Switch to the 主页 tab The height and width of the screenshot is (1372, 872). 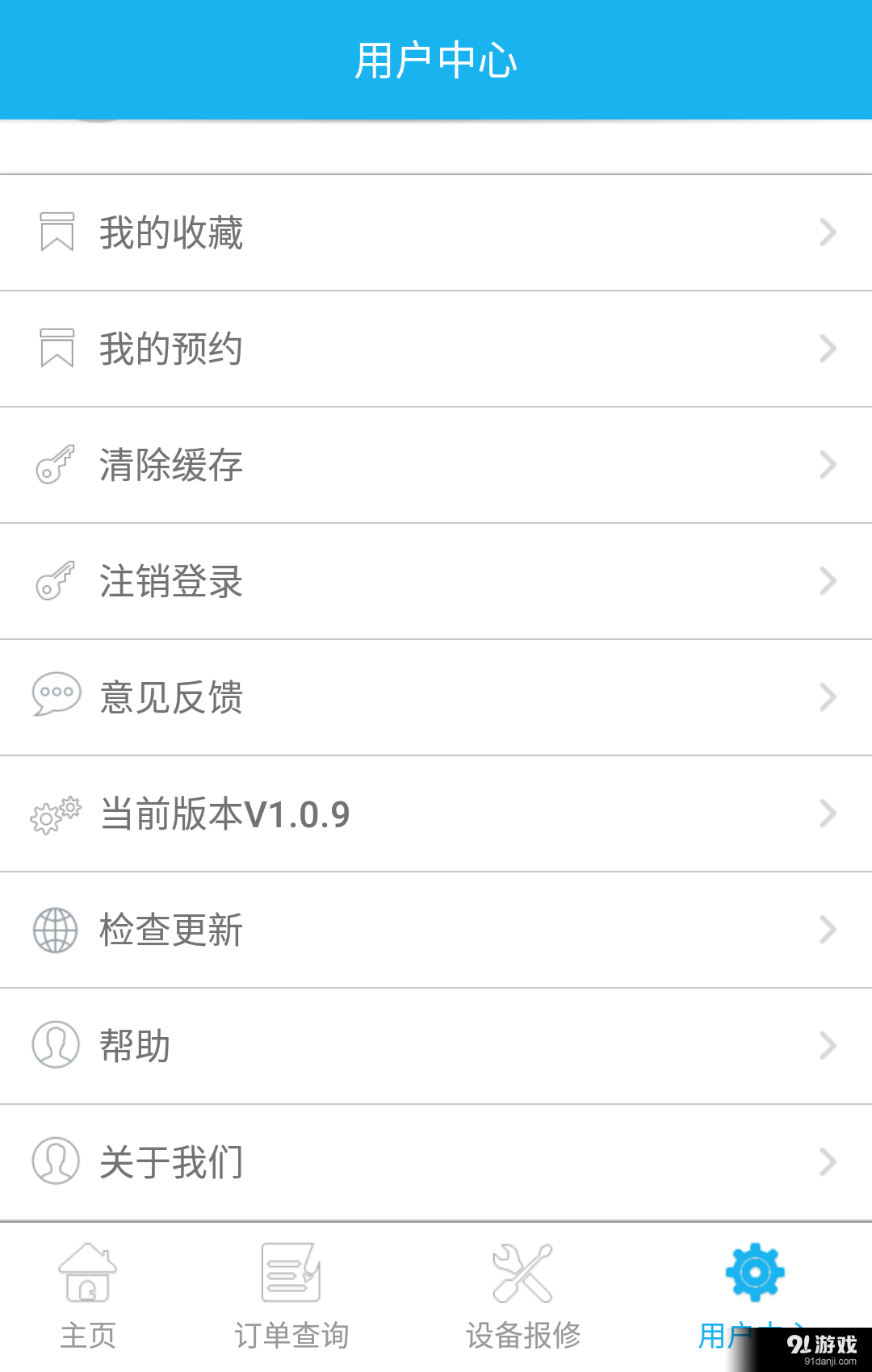click(87, 1299)
